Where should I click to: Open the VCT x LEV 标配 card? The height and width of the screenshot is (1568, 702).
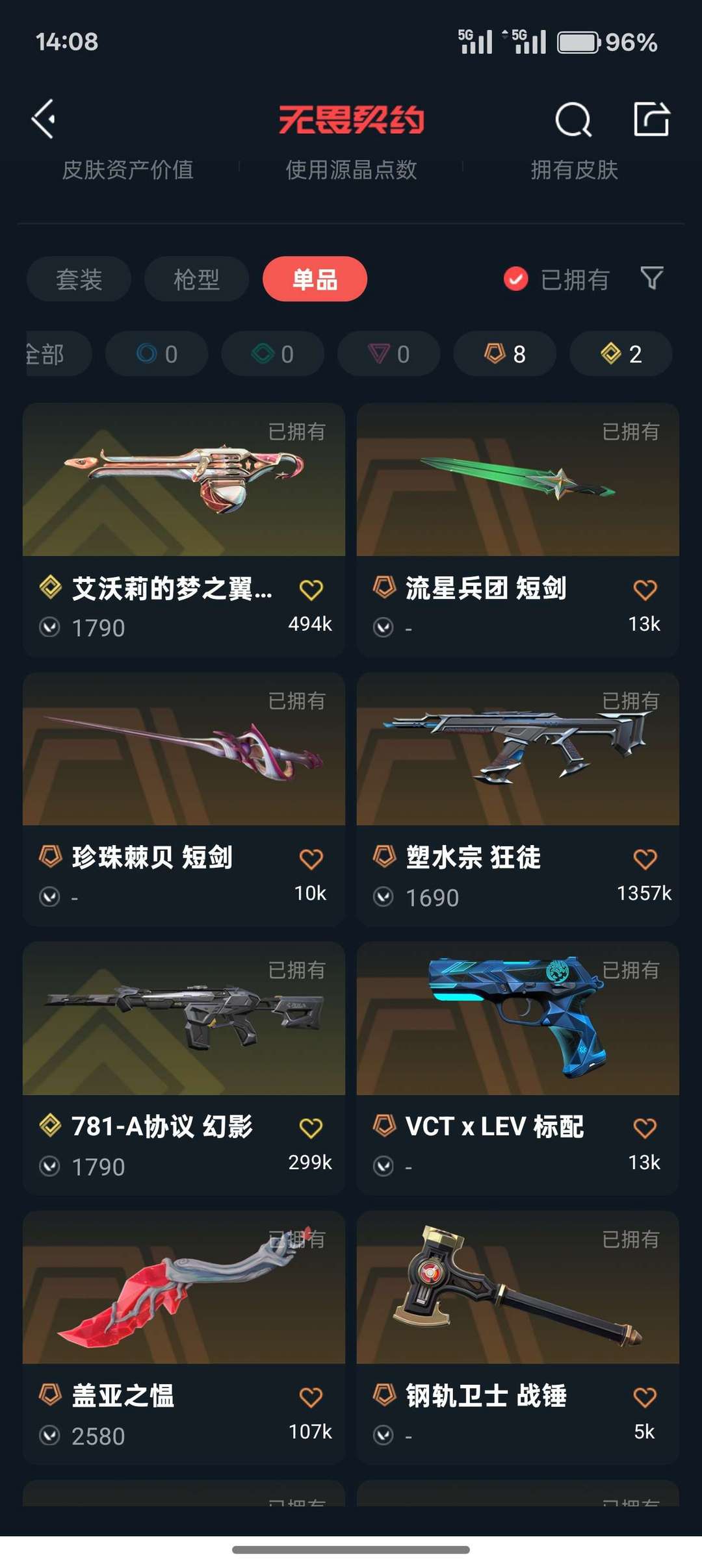point(518,1069)
